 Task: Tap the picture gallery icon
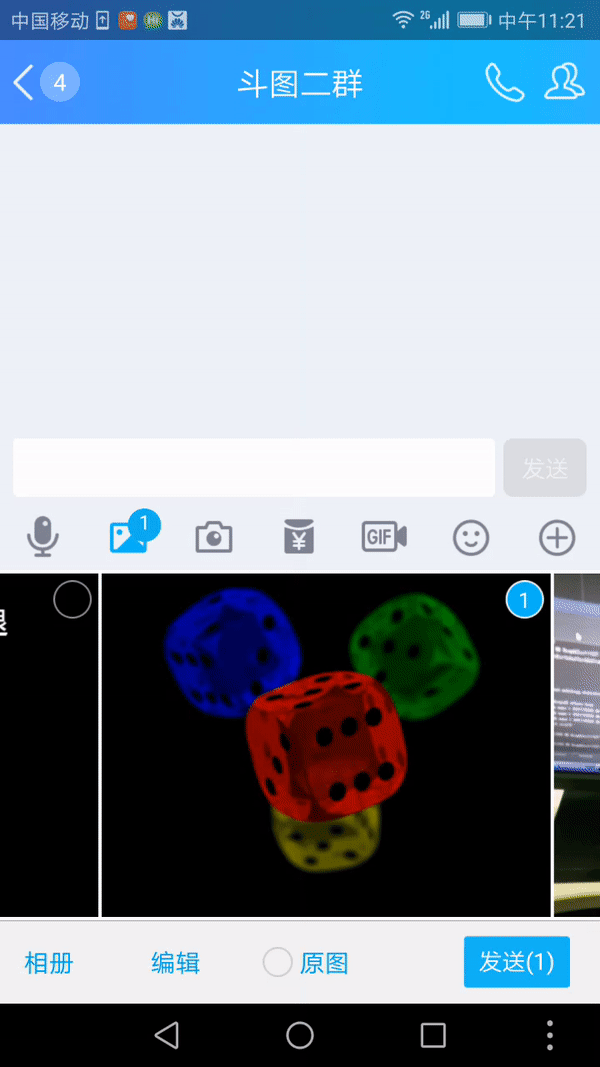coord(129,538)
